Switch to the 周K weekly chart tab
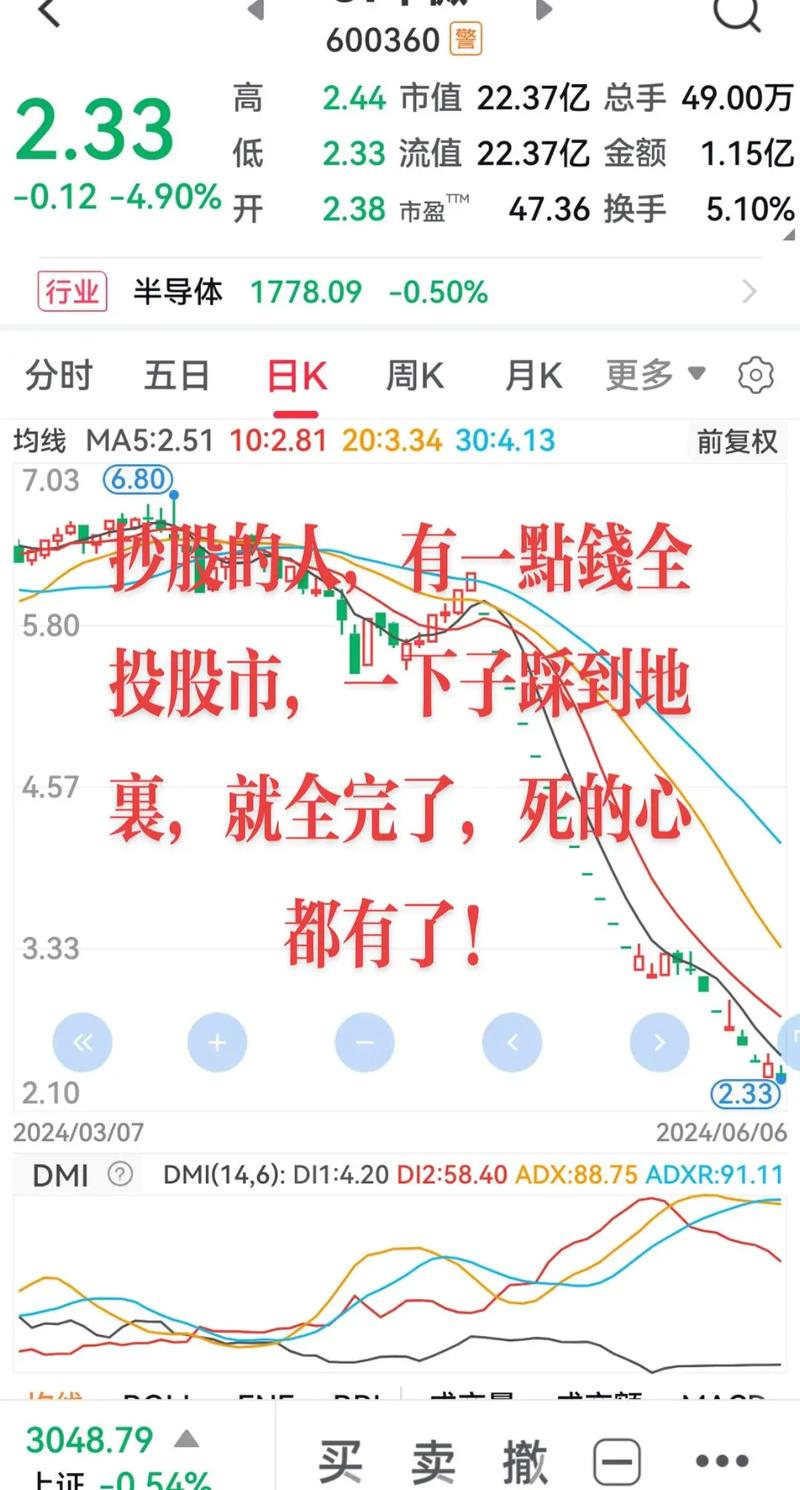Image resolution: width=800 pixels, height=1490 pixels. coord(413,374)
